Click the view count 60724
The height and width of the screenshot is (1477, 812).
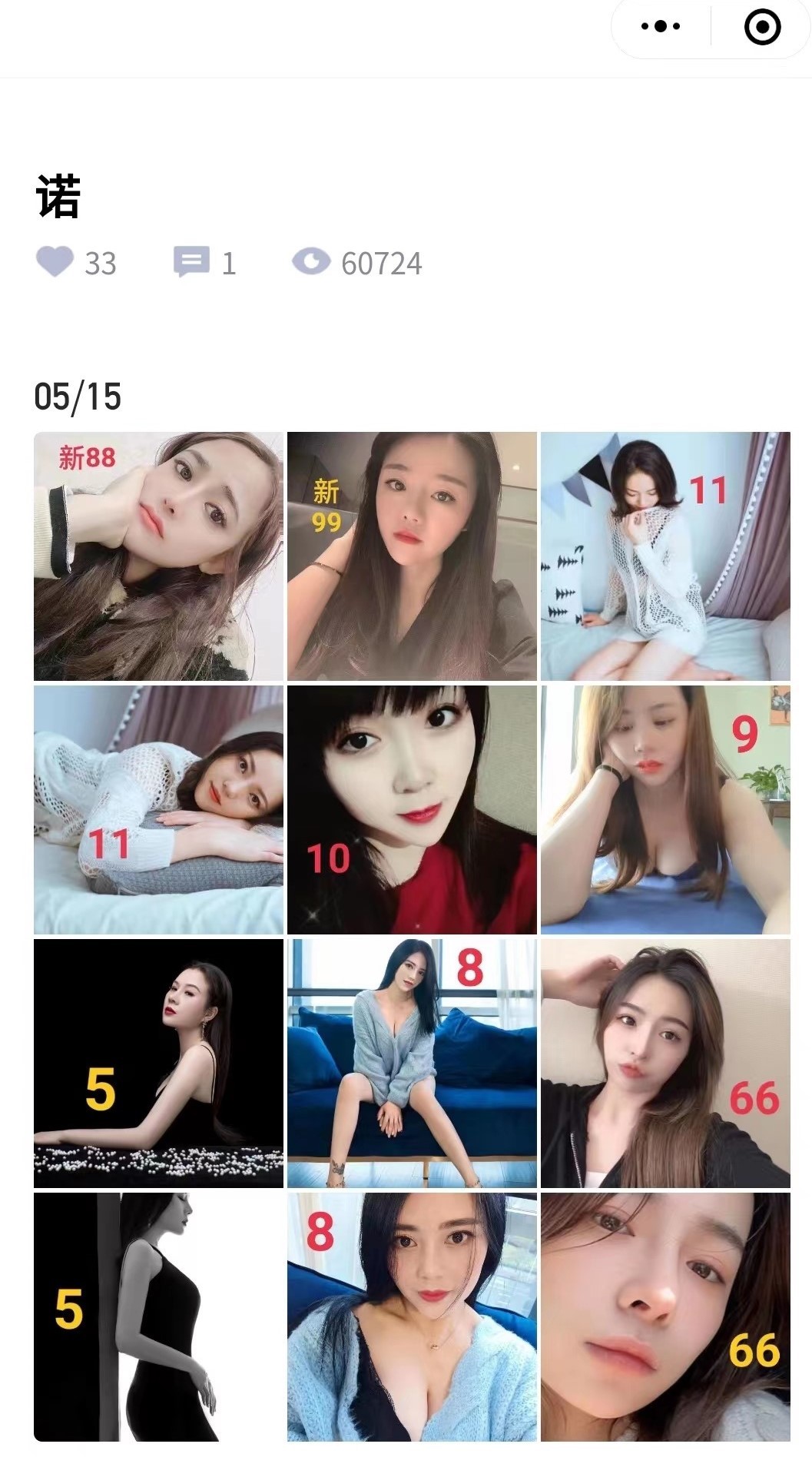click(380, 264)
